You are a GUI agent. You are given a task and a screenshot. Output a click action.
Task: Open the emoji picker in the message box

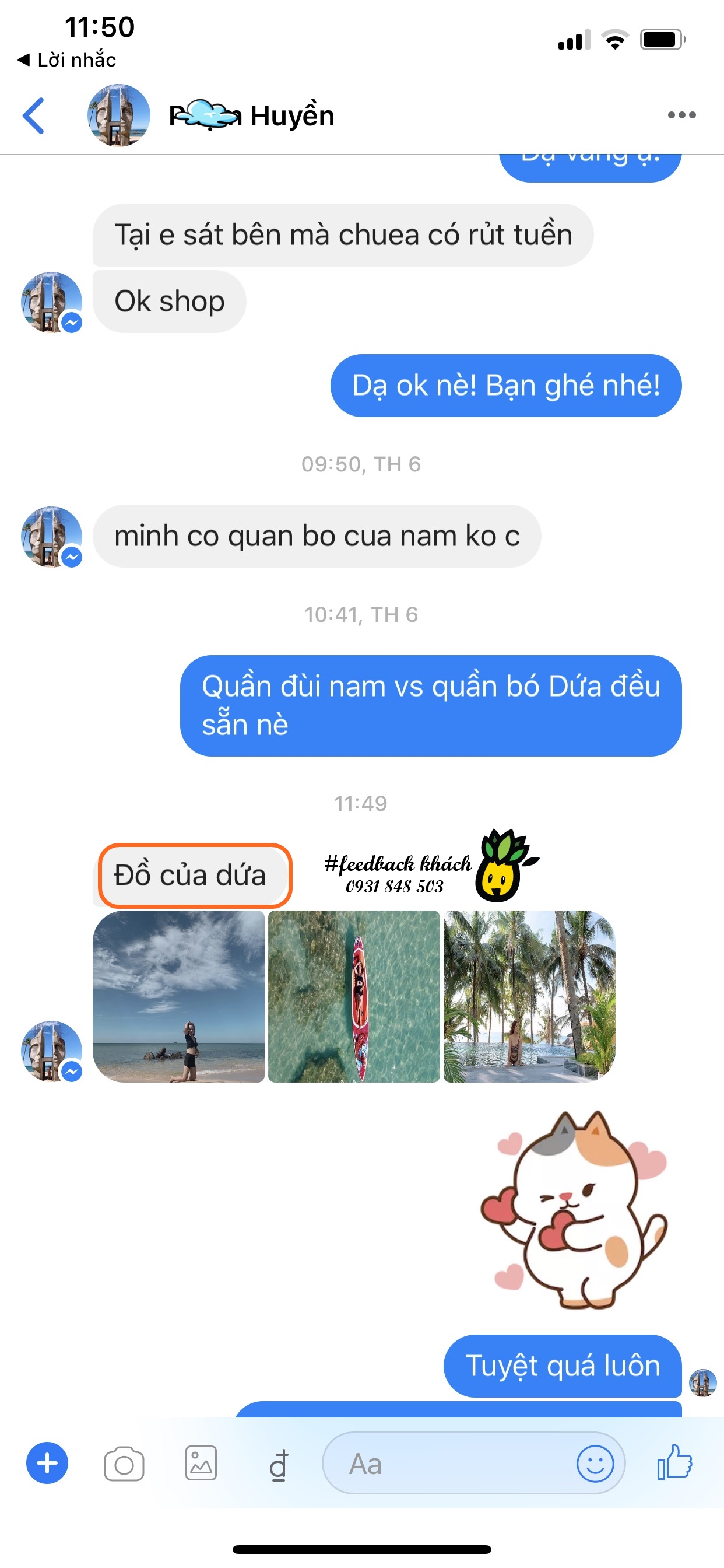[x=595, y=1464]
